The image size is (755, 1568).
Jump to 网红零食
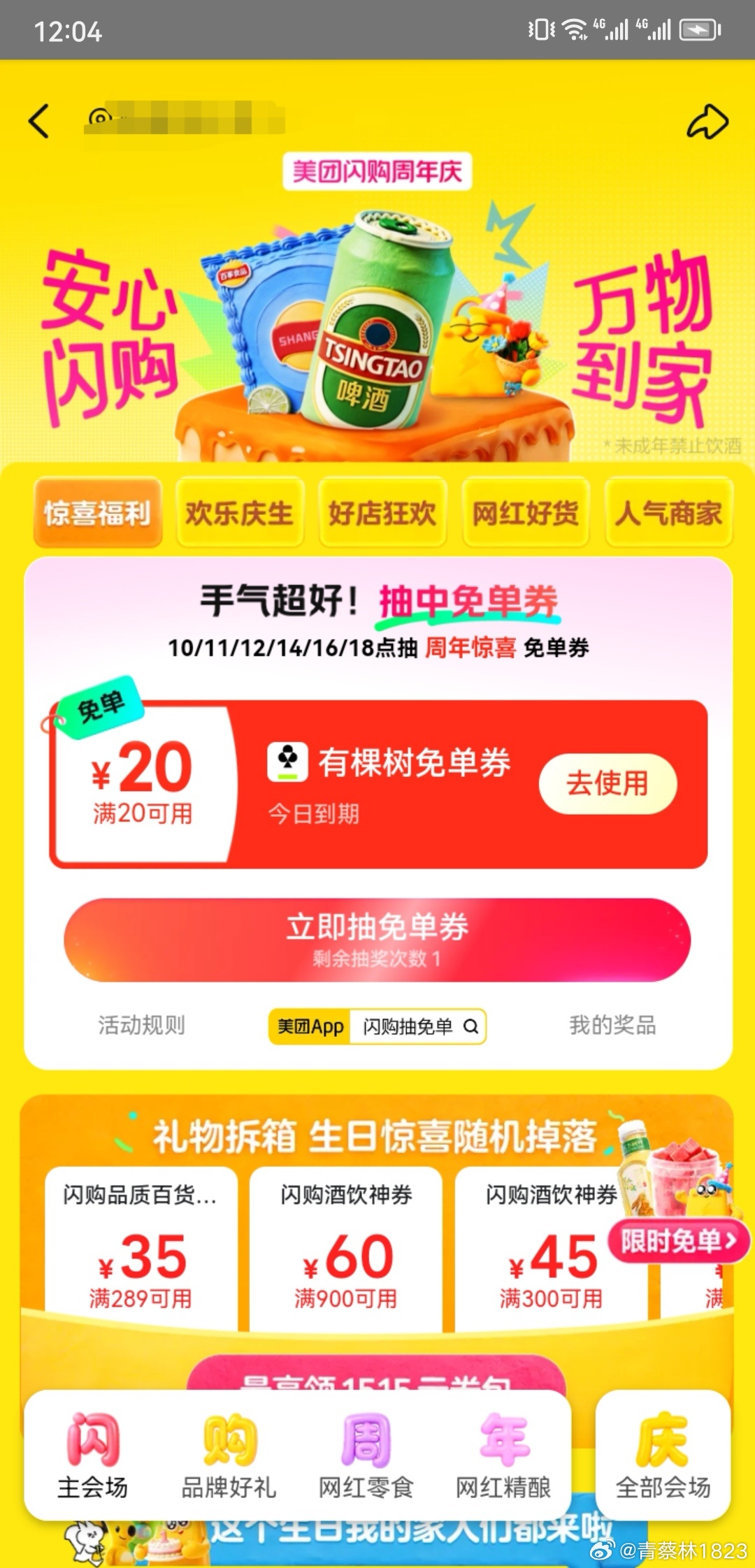click(366, 1456)
